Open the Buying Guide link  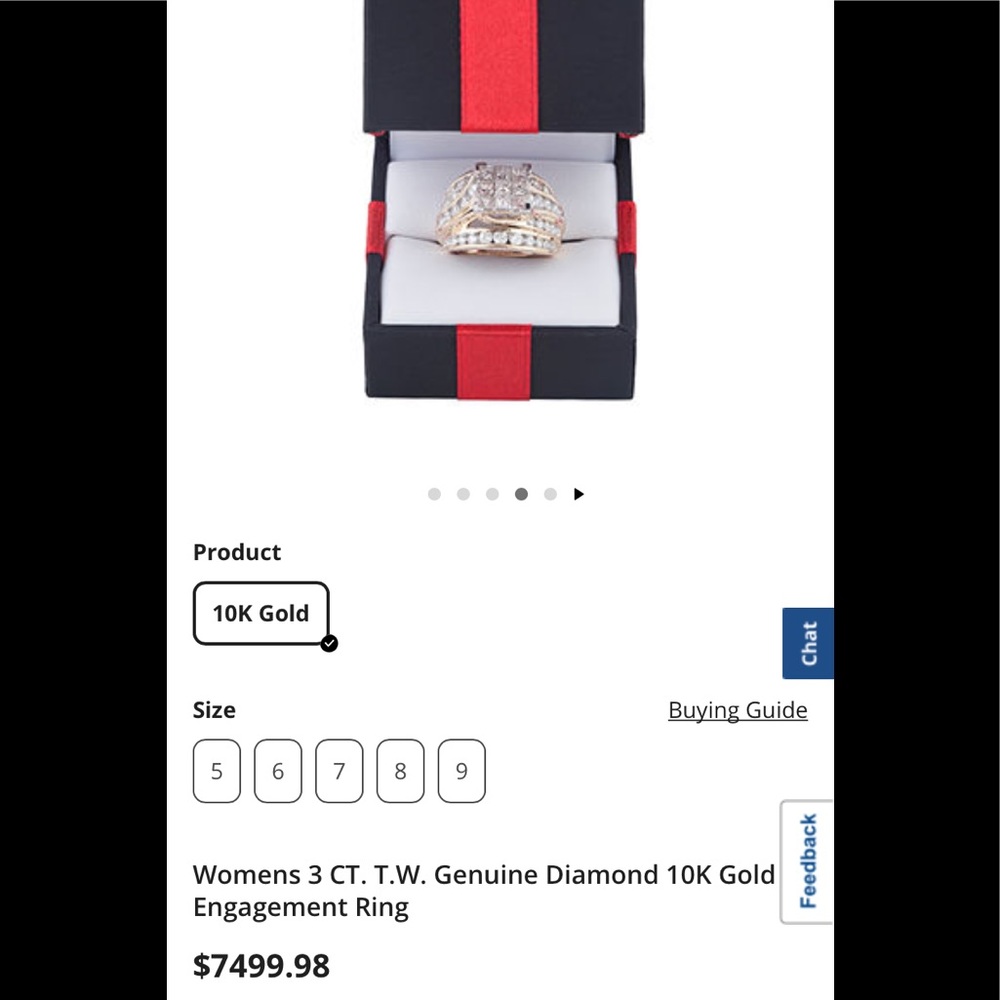[737, 710]
